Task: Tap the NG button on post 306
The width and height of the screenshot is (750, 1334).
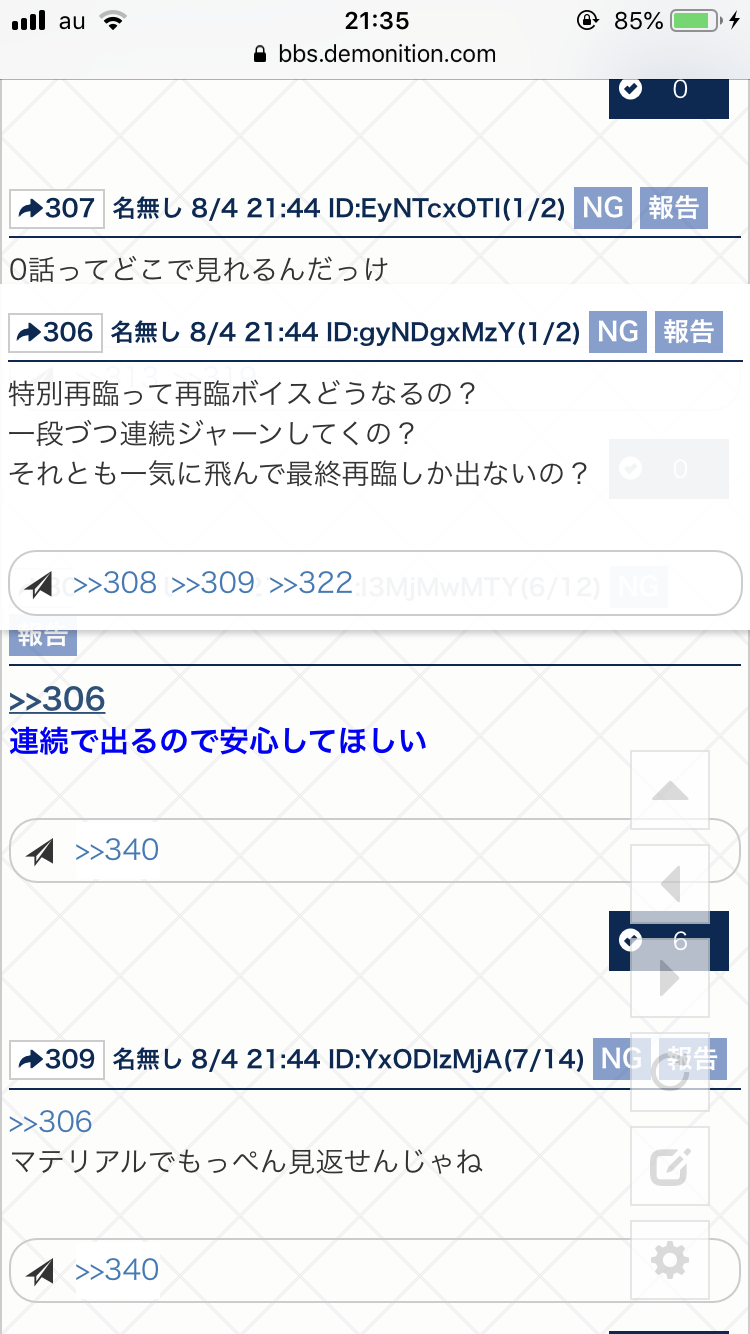Action: 617,331
